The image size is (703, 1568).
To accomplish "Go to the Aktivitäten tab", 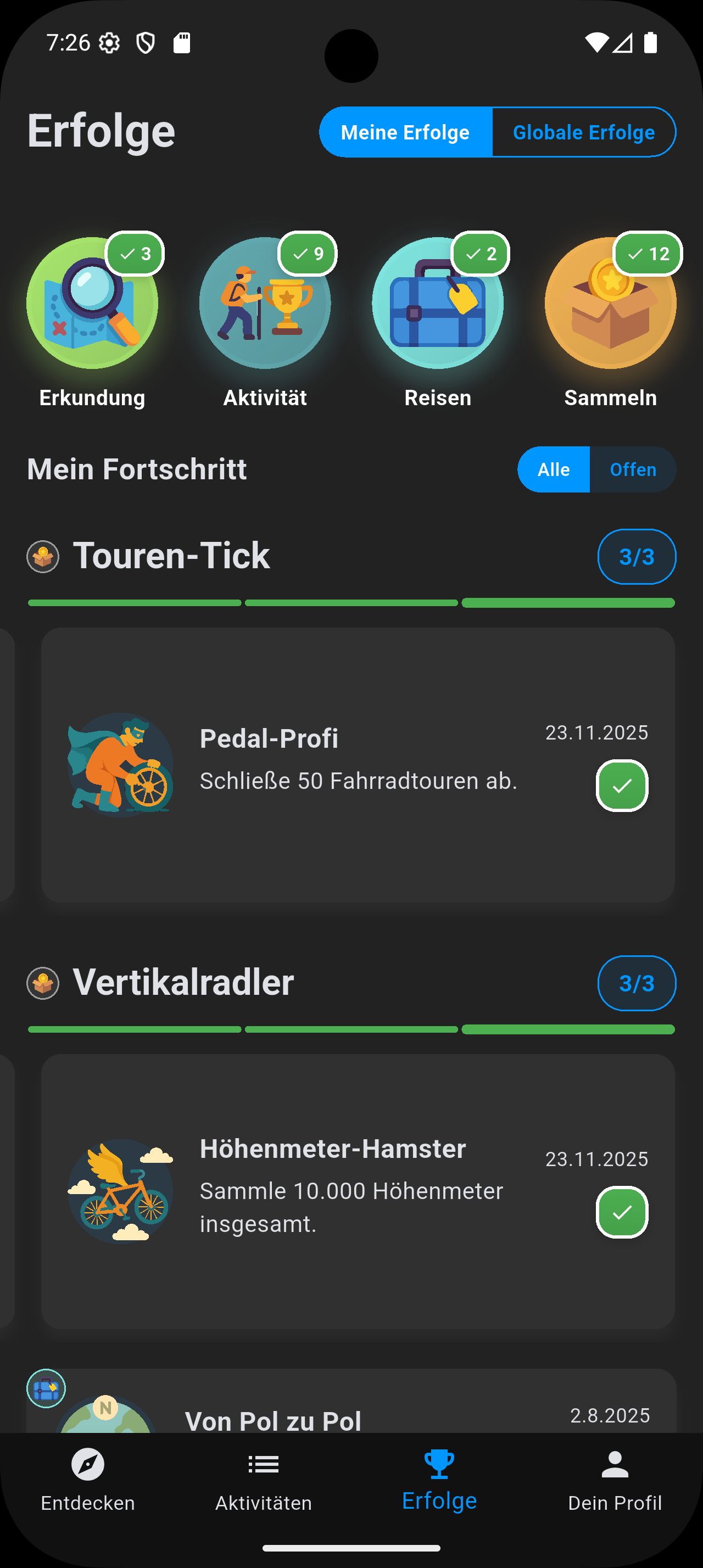I will point(264,1479).
